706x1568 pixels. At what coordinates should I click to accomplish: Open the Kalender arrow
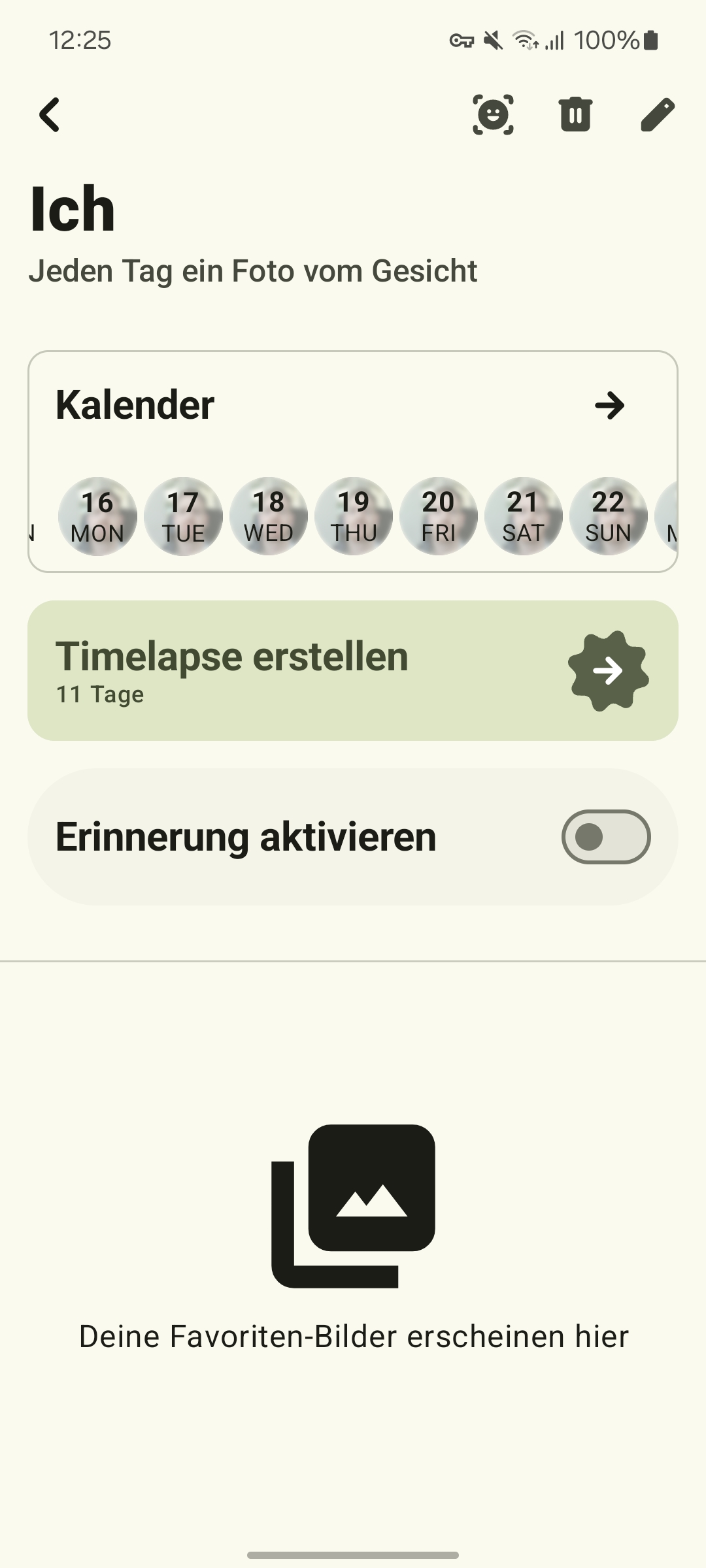click(609, 405)
